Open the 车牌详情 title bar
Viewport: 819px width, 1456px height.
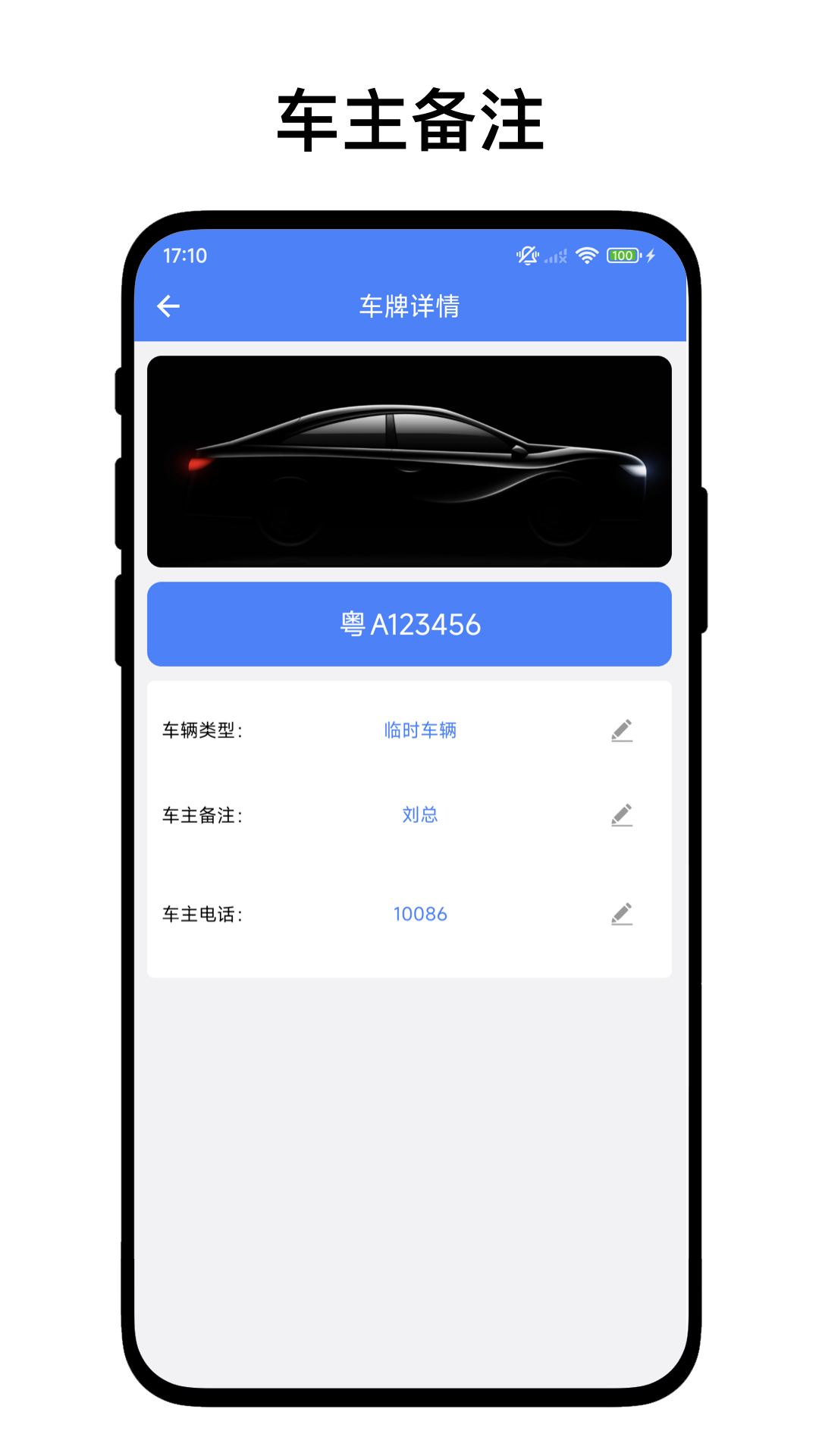[409, 306]
